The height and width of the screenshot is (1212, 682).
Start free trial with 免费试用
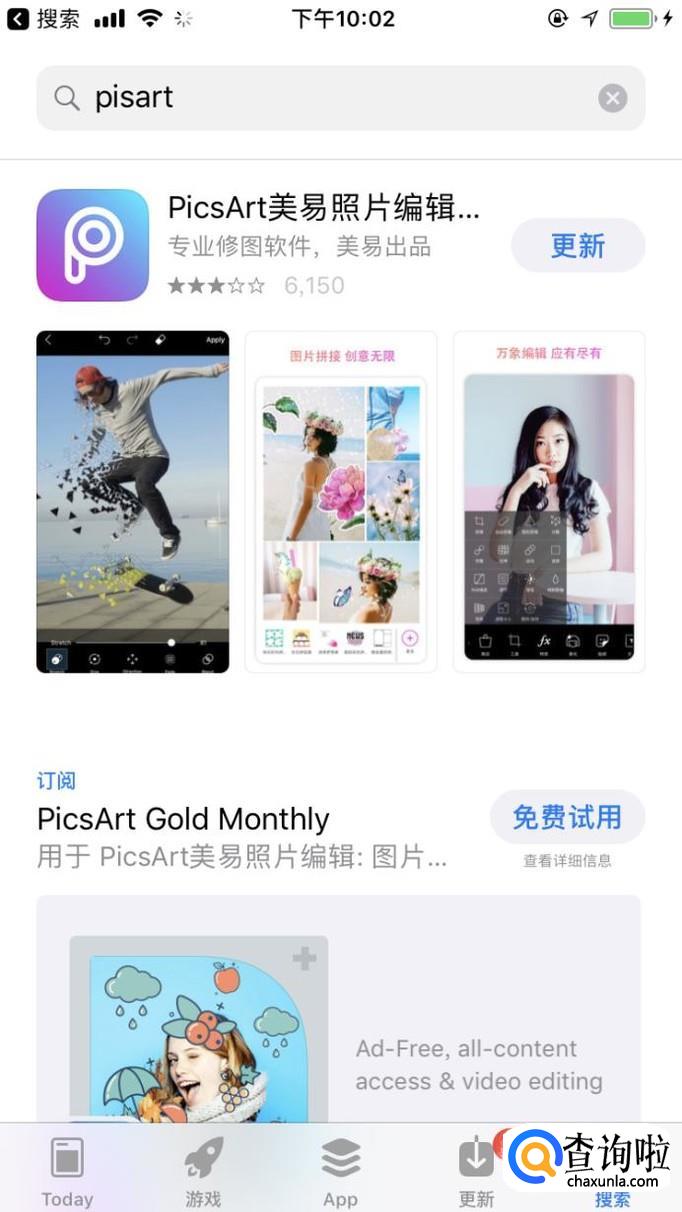(567, 818)
